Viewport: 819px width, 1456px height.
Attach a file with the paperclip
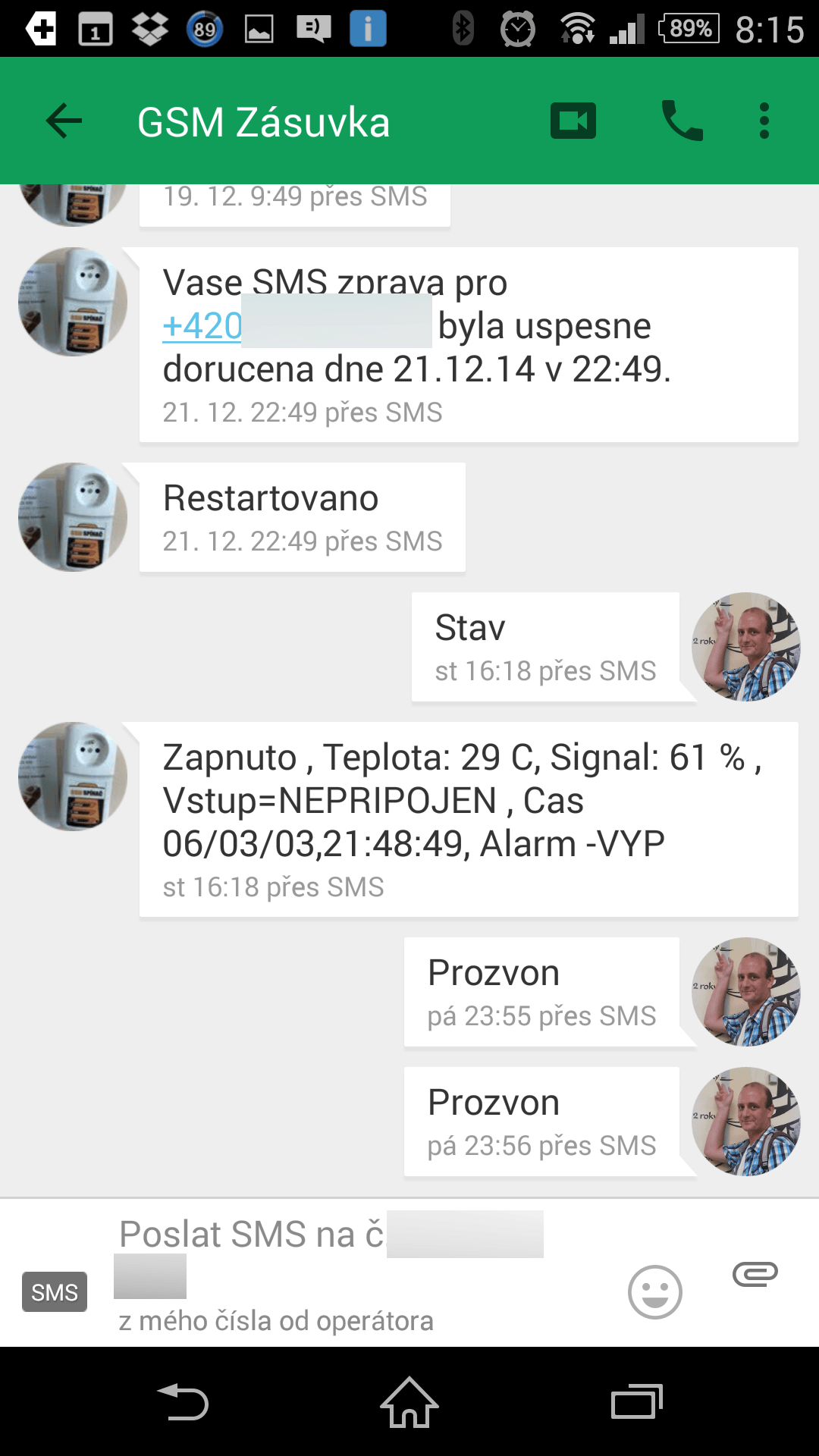pyautogui.click(x=755, y=1274)
